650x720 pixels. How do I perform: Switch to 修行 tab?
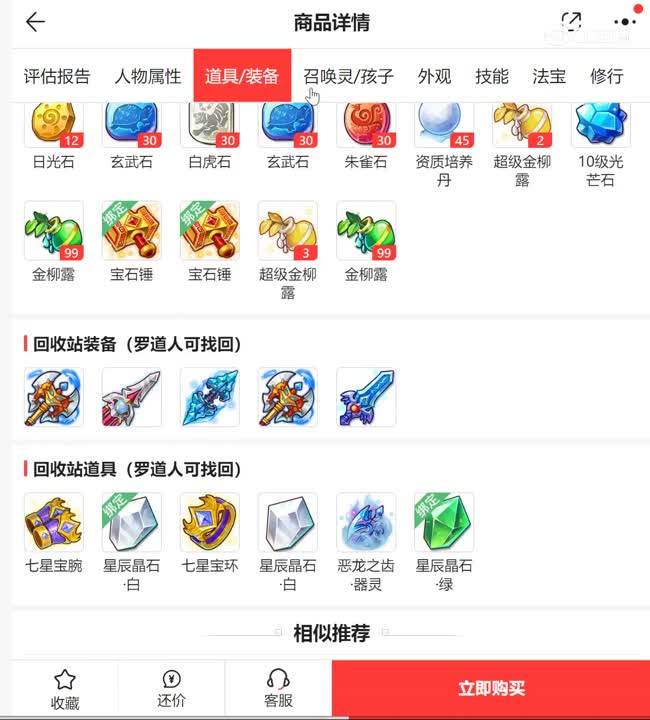(607, 76)
